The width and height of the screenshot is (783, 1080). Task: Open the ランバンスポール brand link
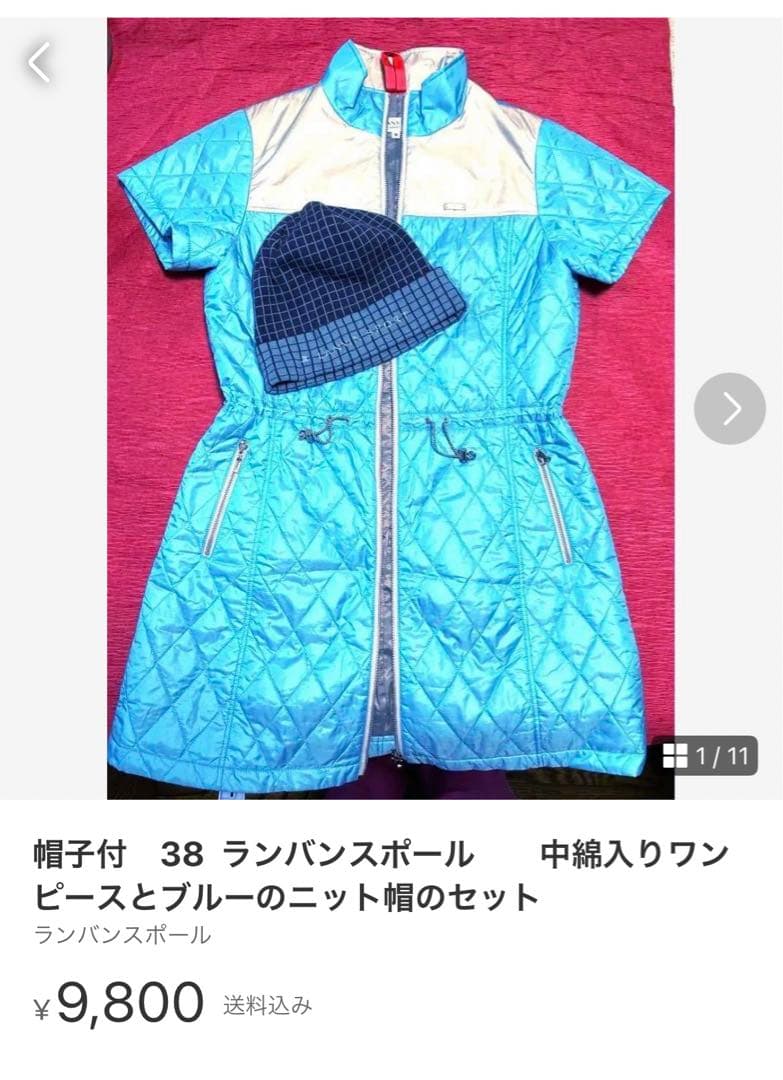(x=119, y=937)
